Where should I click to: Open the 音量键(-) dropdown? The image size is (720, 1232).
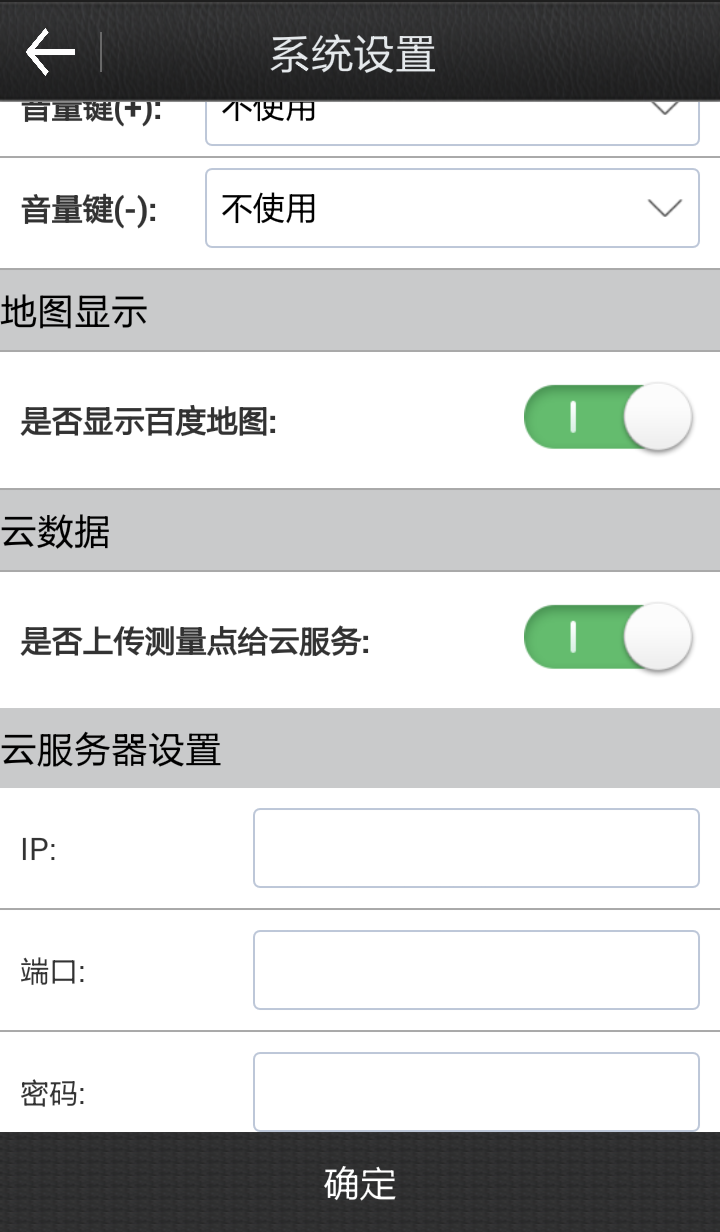(452, 208)
